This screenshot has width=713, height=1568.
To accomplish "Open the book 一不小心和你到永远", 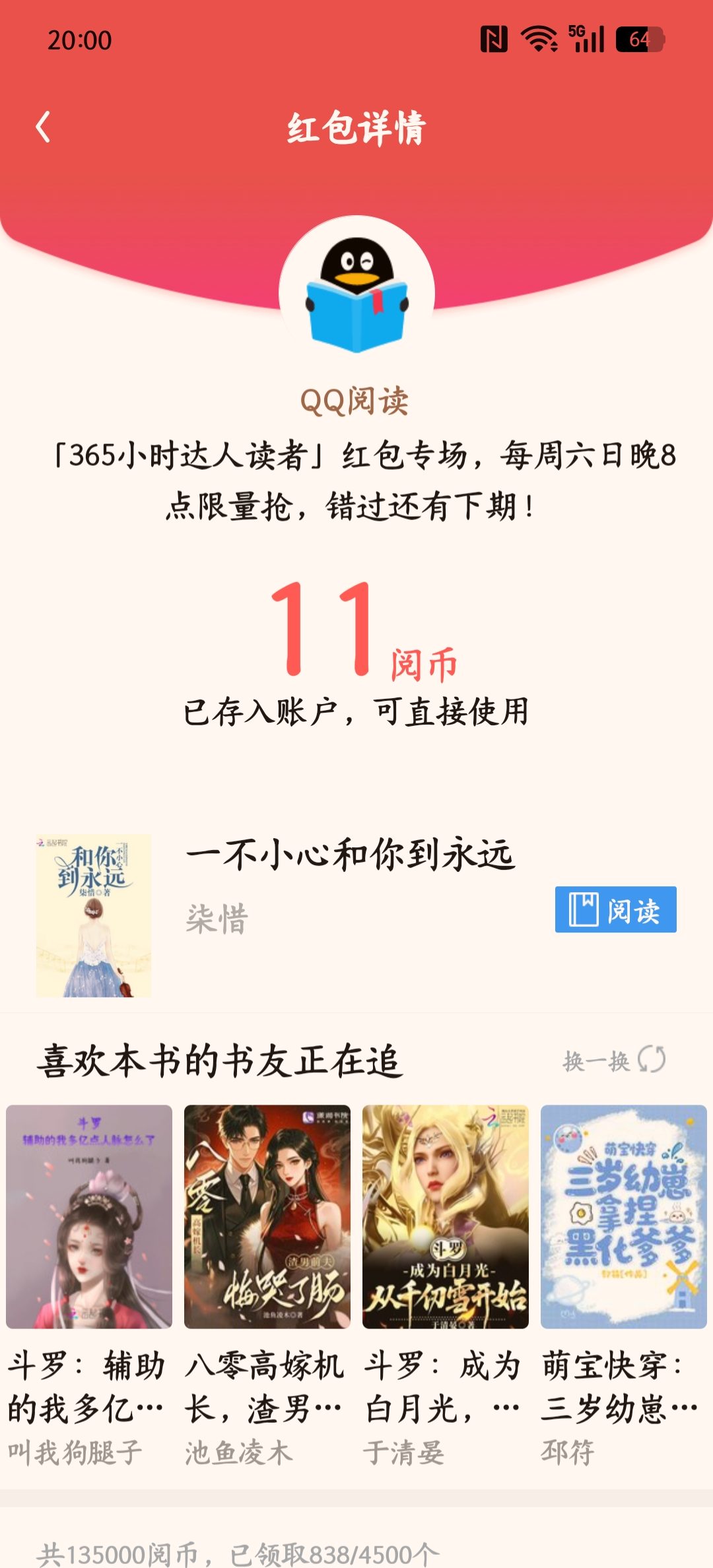I will click(350, 855).
